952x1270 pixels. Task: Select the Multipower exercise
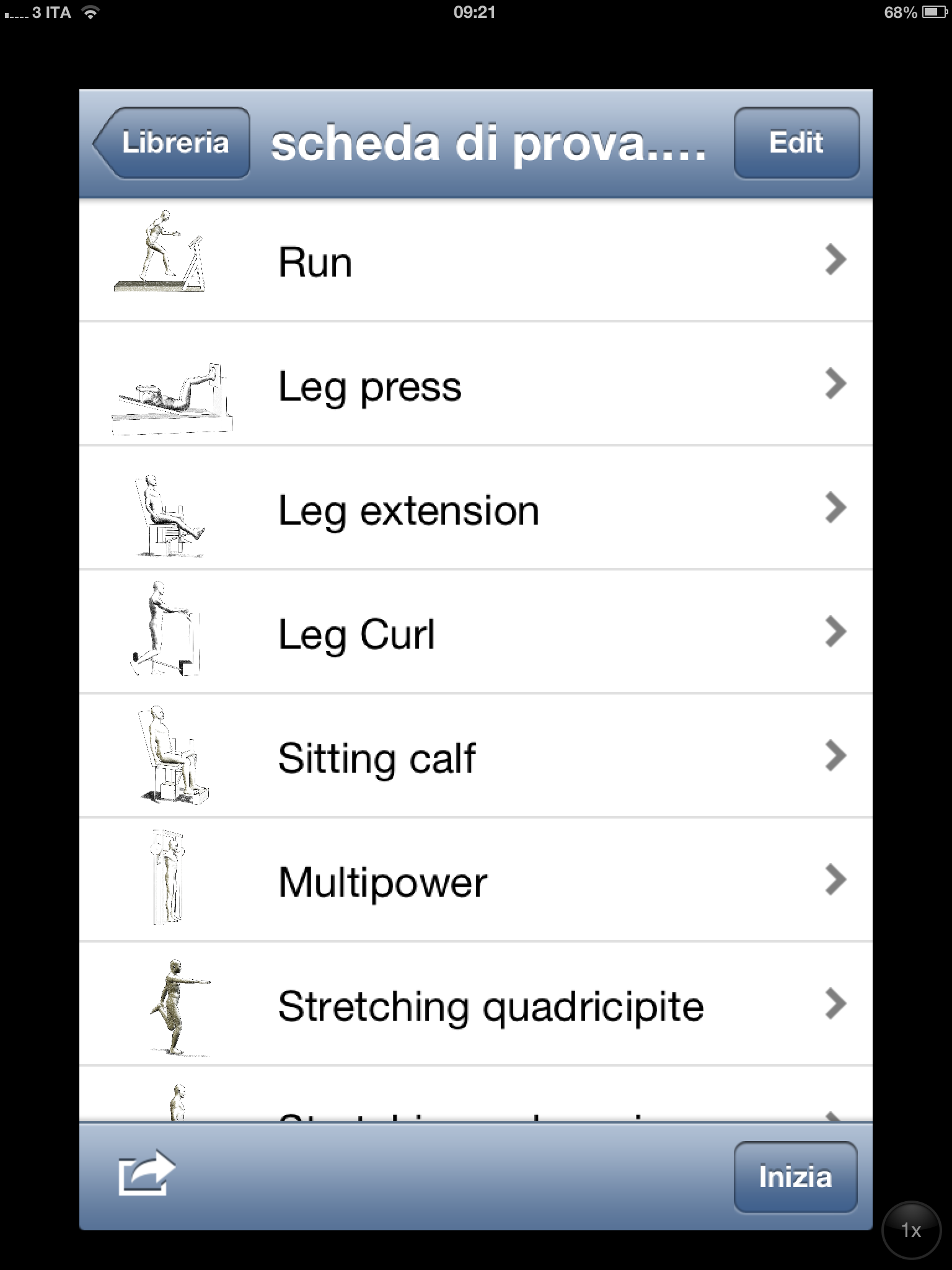475,881
